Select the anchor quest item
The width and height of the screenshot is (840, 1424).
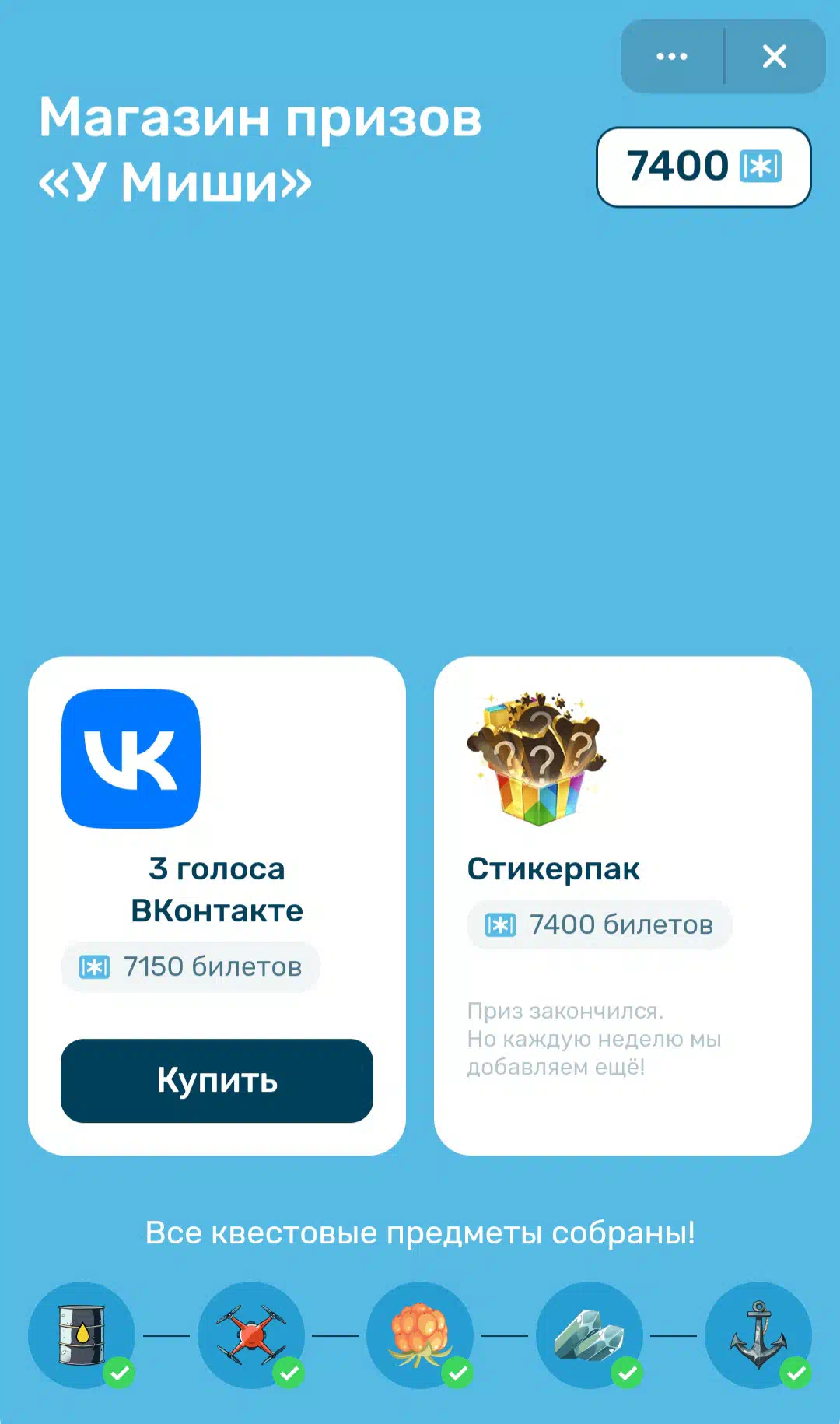coord(758,1335)
